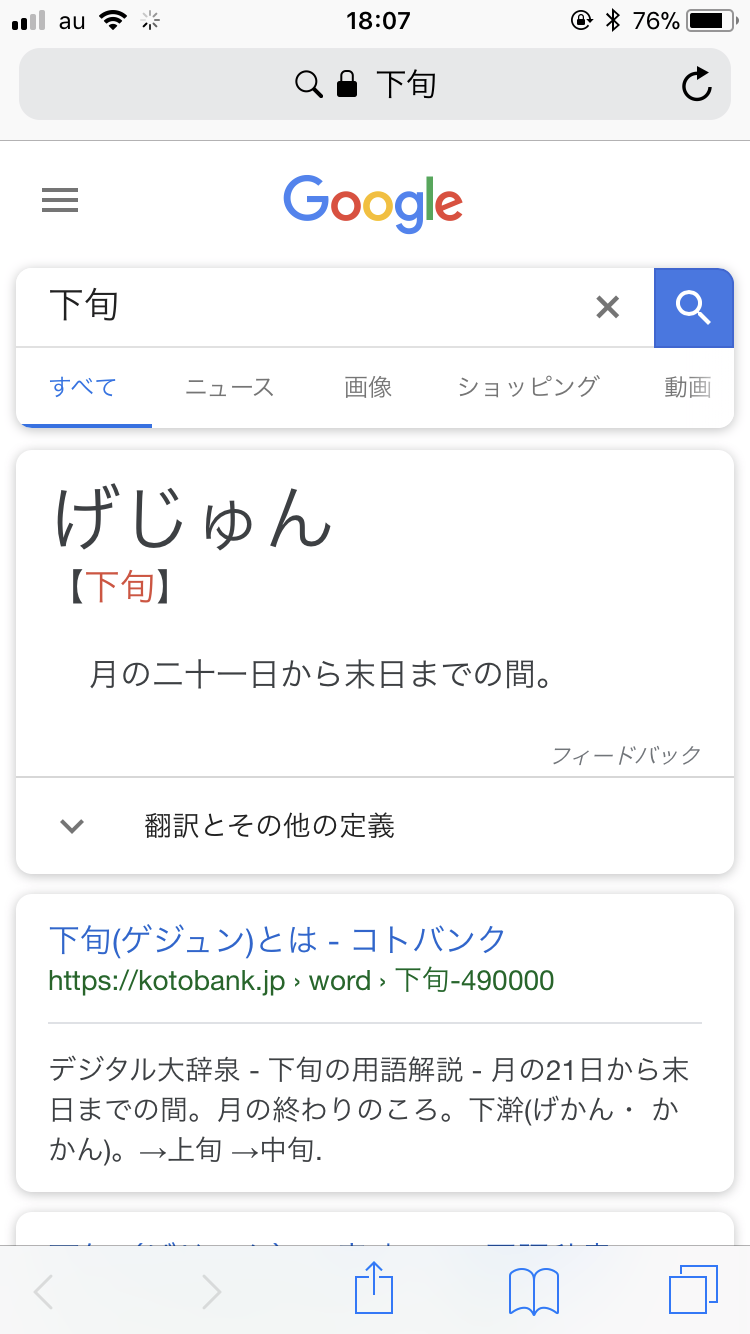Edit the Google search box text
Viewport: 750px width, 1334px height.
pyautogui.click(x=300, y=306)
